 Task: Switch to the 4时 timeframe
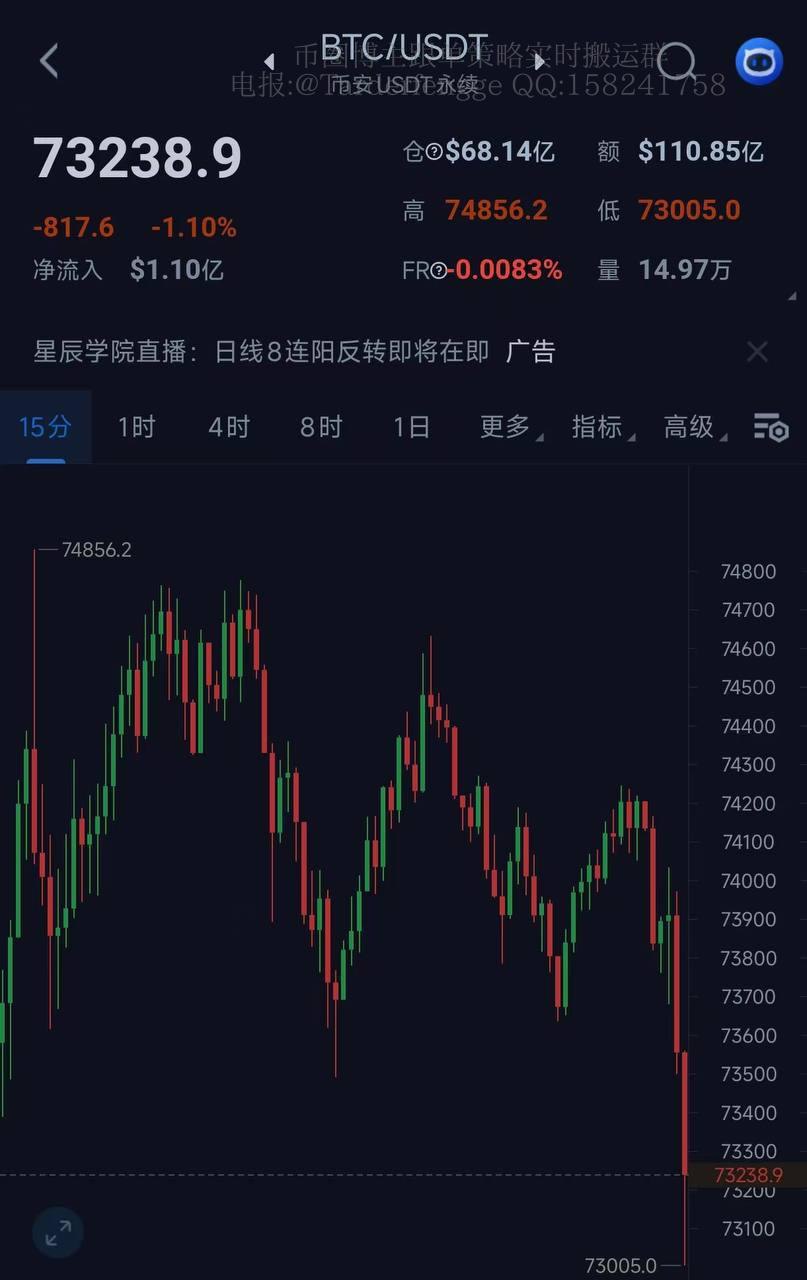pyautogui.click(x=228, y=427)
